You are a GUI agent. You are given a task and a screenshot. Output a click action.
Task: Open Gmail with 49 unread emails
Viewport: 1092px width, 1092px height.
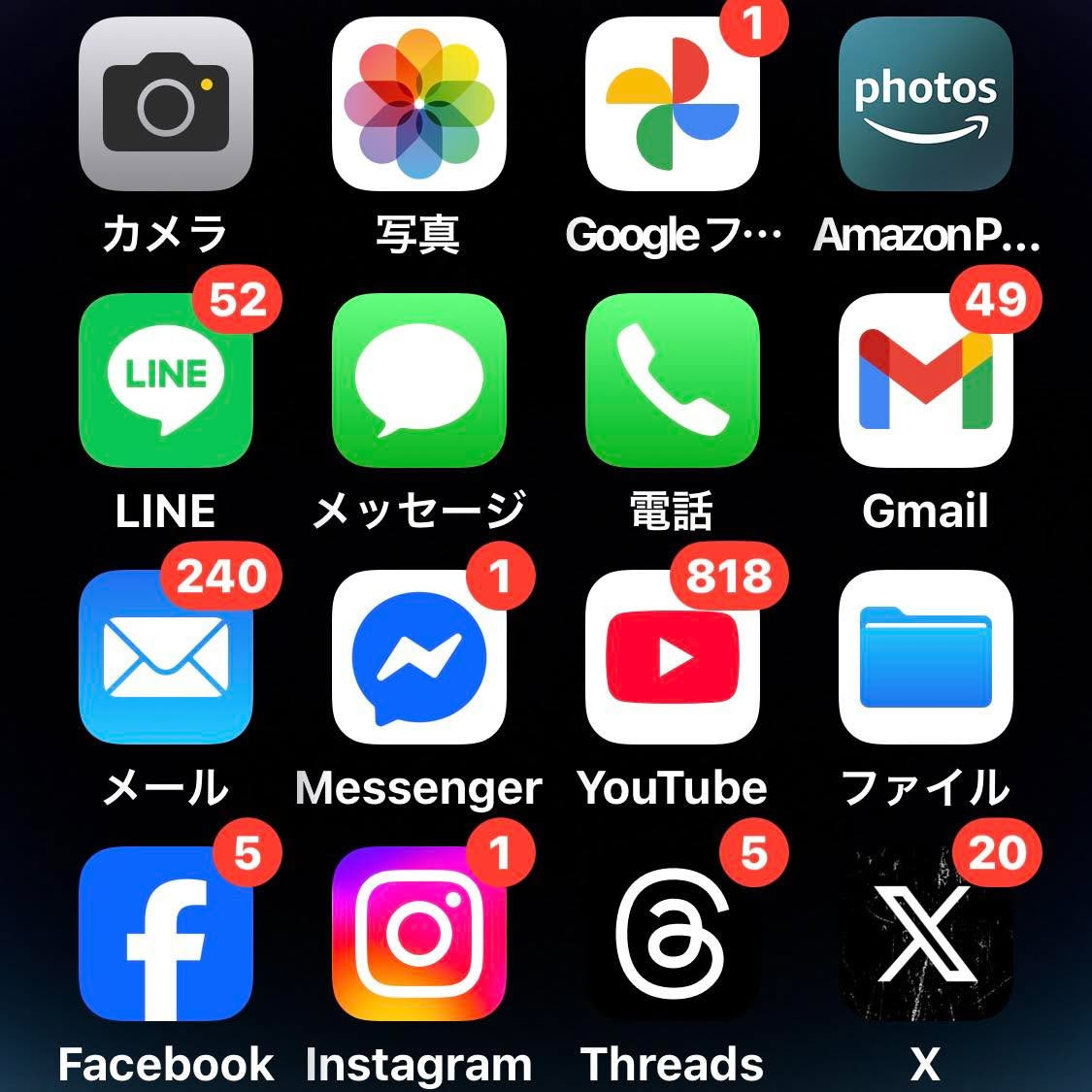click(925, 380)
